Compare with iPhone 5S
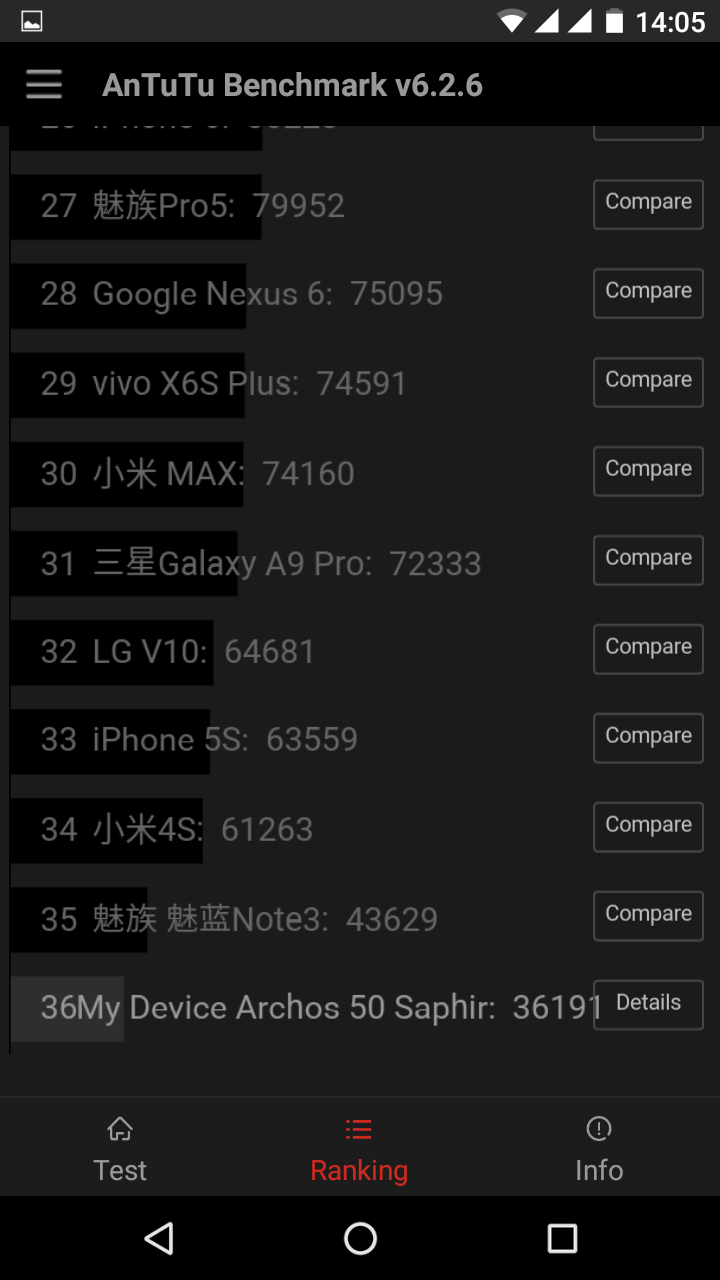This screenshot has height=1280, width=720. [648, 738]
